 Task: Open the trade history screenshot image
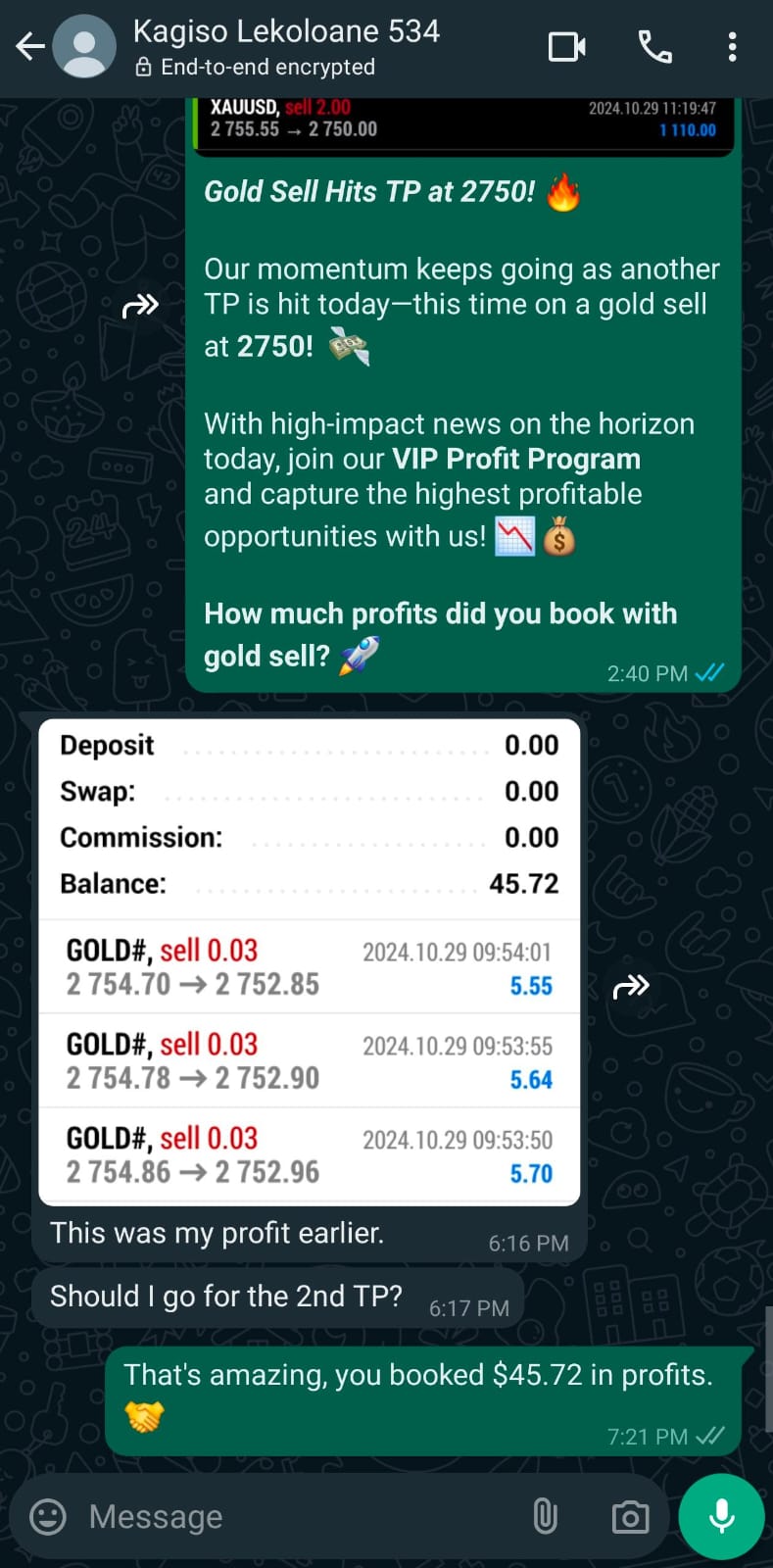(x=309, y=962)
